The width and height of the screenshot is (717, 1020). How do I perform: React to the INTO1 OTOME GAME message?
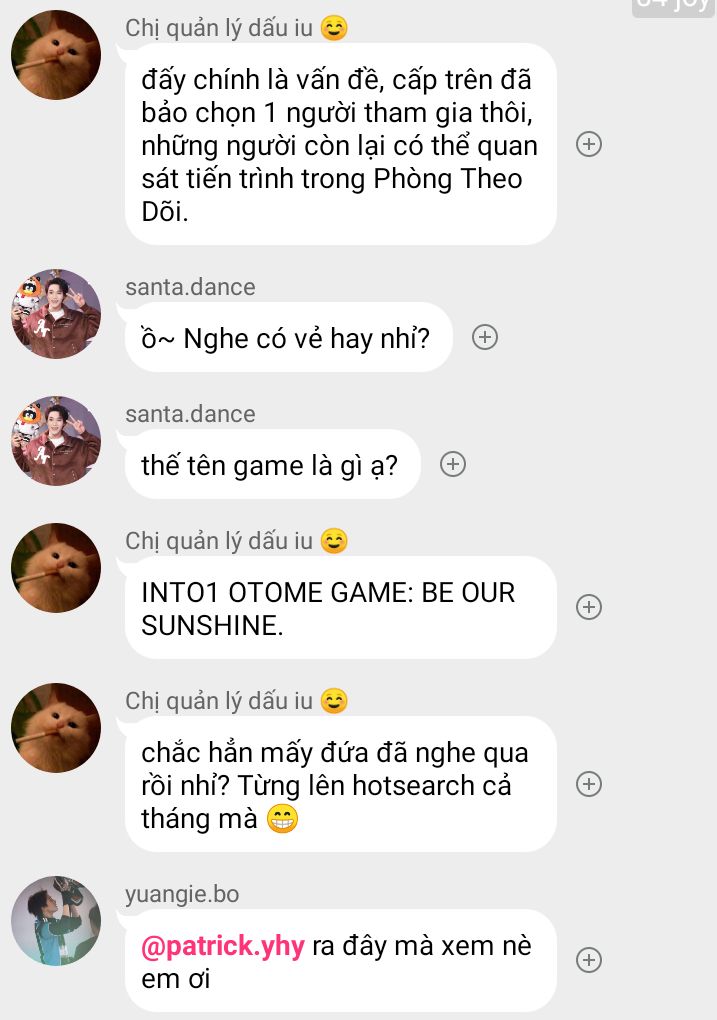pos(589,607)
